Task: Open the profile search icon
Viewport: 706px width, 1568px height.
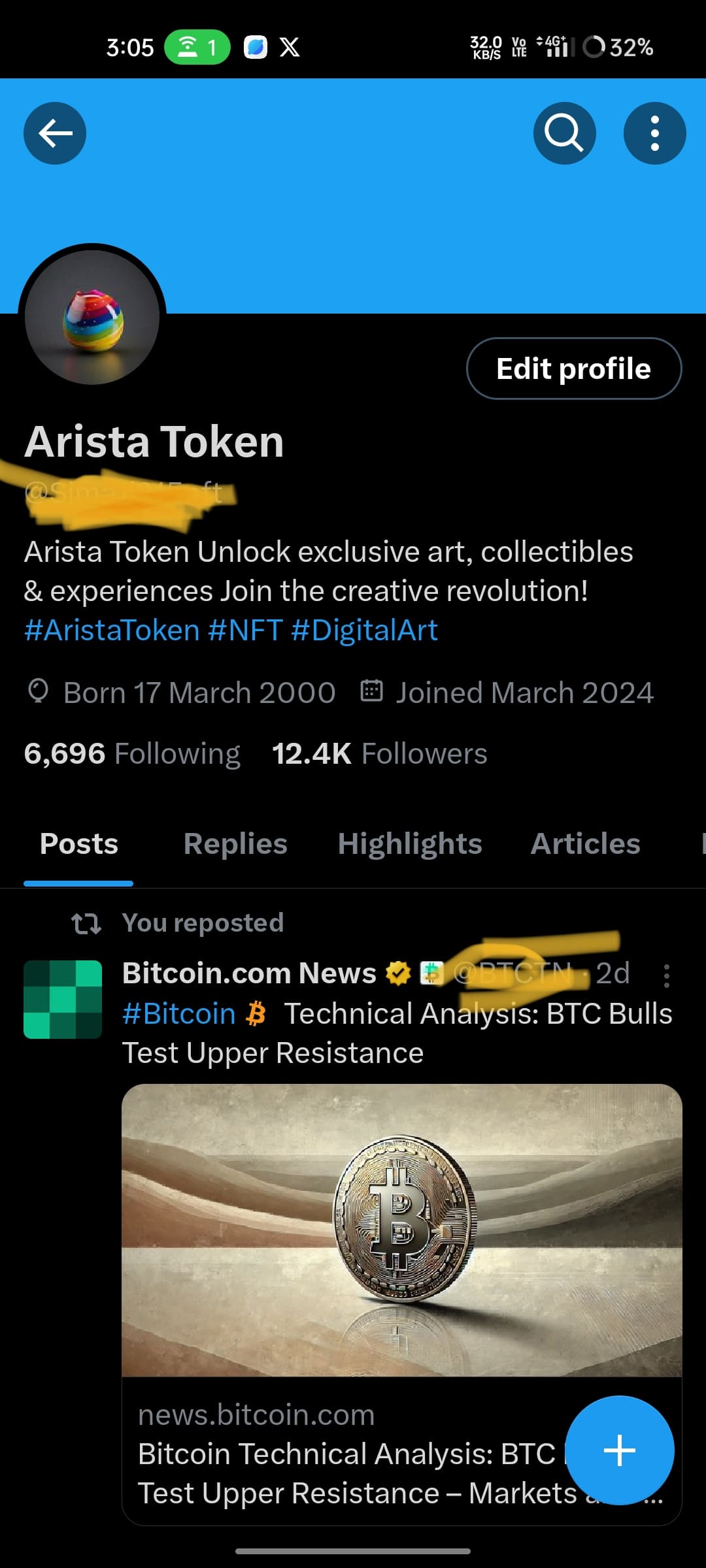Action: (564, 133)
